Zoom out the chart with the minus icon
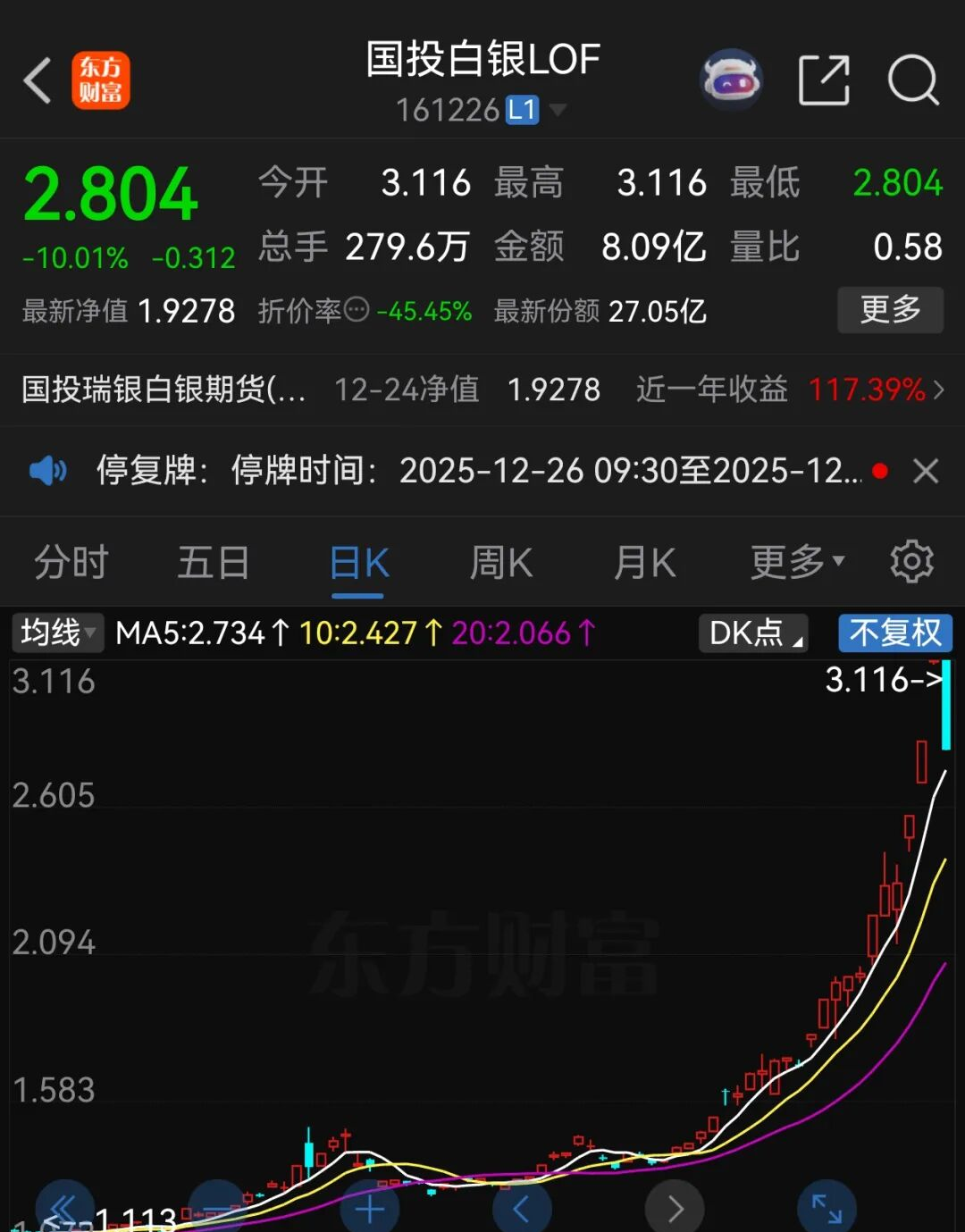 point(214,1208)
